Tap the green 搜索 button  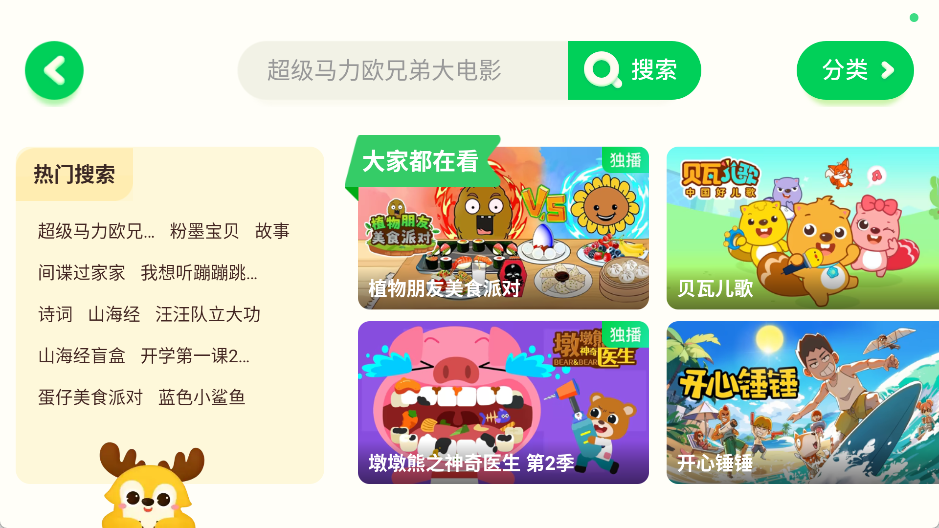point(634,70)
